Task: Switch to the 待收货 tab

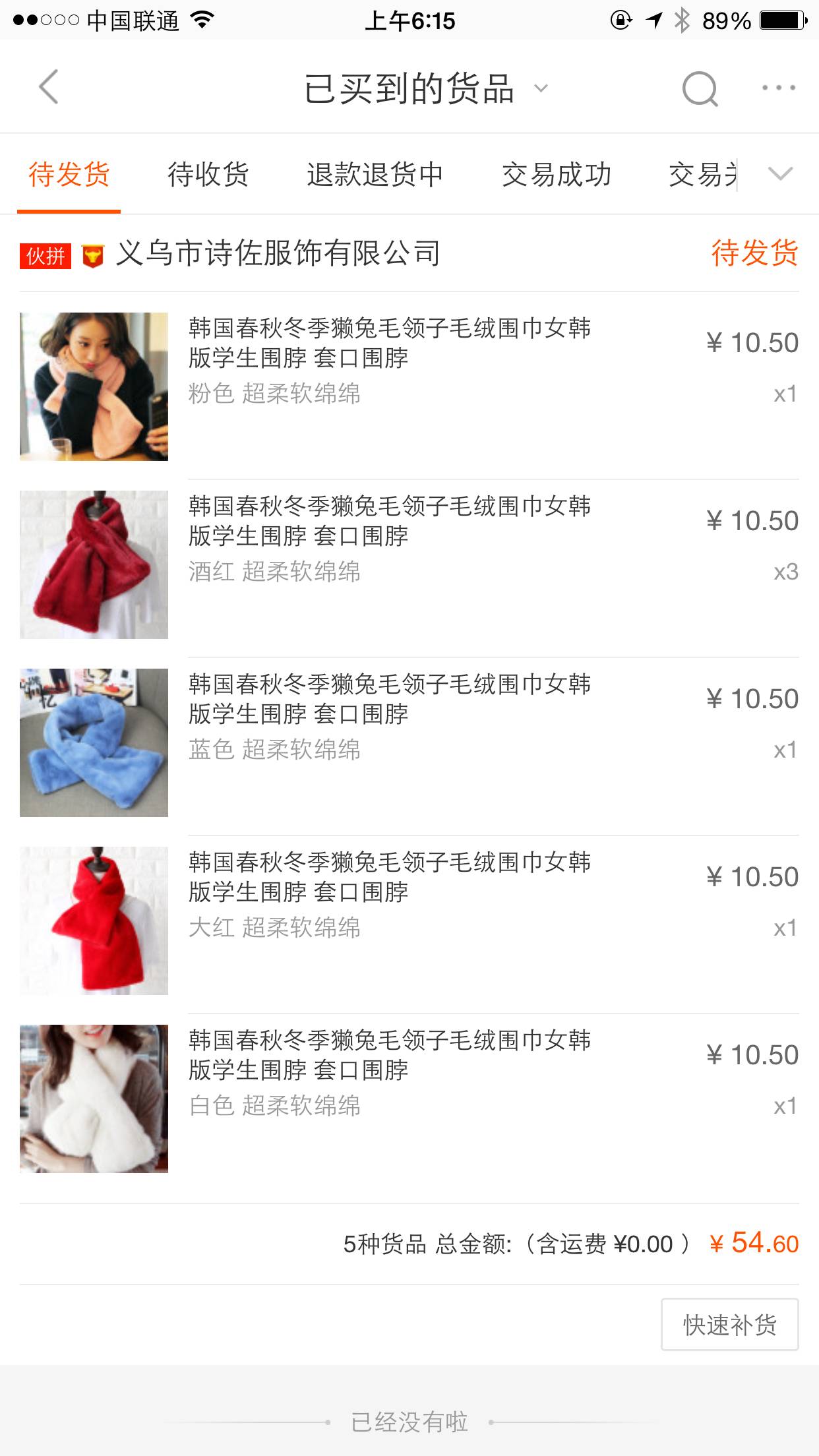Action: (x=208, y=175)
